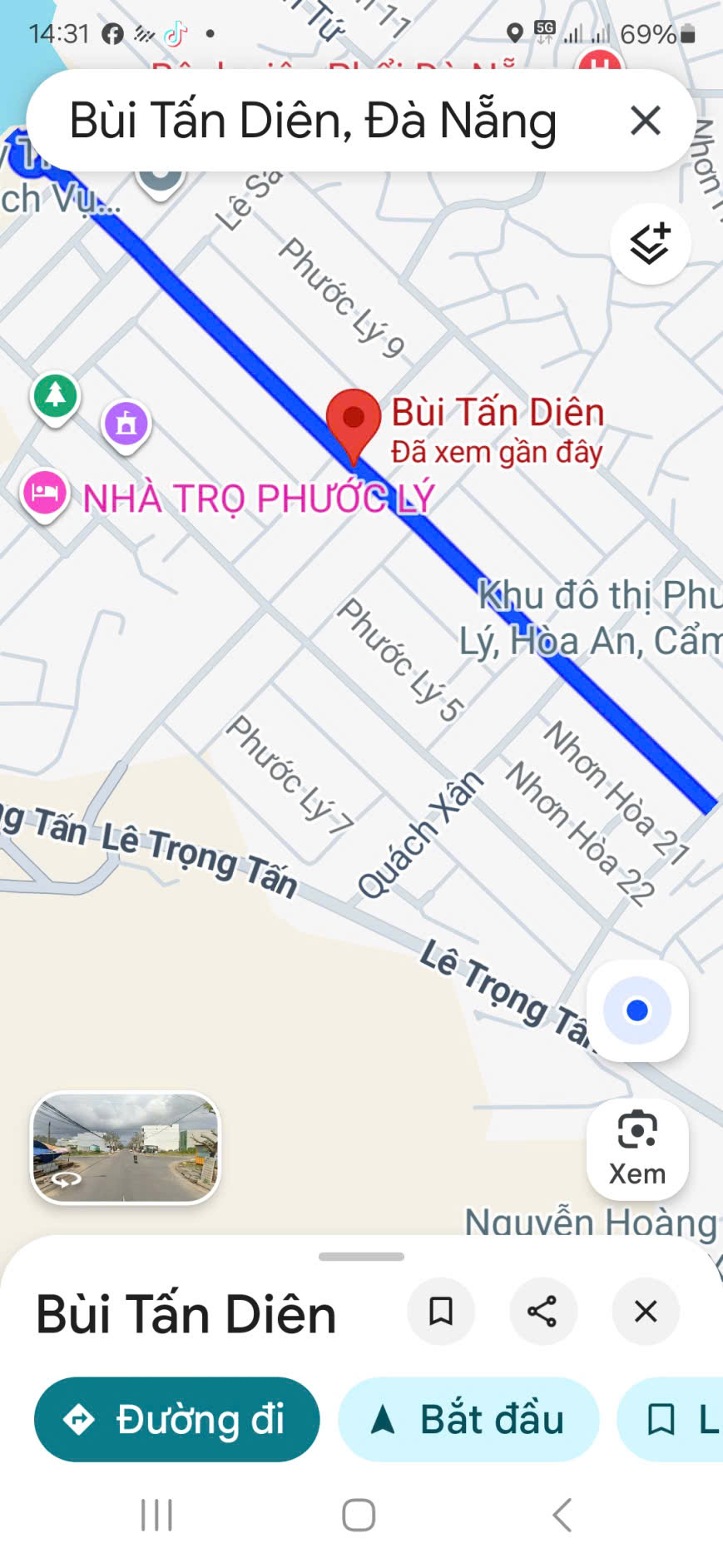Close the Bùi Tấn Diên place sheet
The width and height of the screenshot is (723, 1568).
click(645, 1312)
